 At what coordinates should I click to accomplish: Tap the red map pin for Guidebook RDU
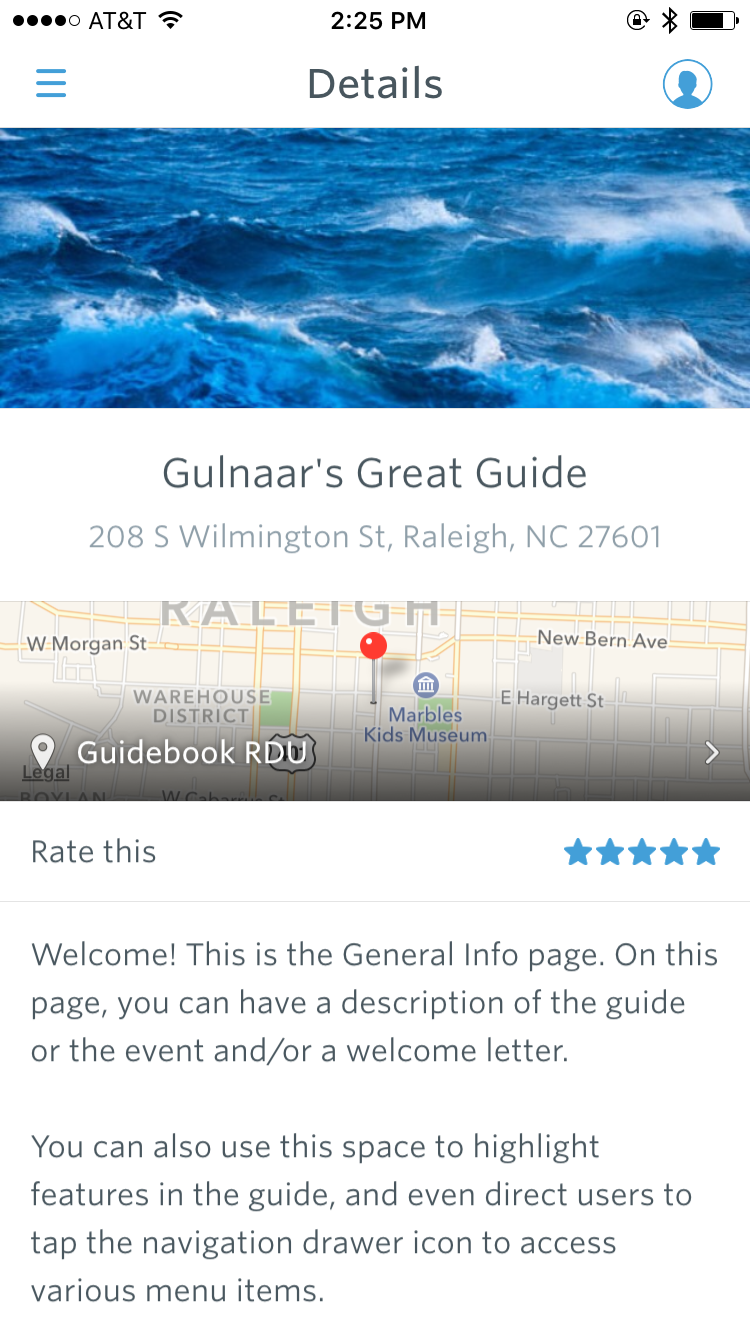click(x=373, y=646)
